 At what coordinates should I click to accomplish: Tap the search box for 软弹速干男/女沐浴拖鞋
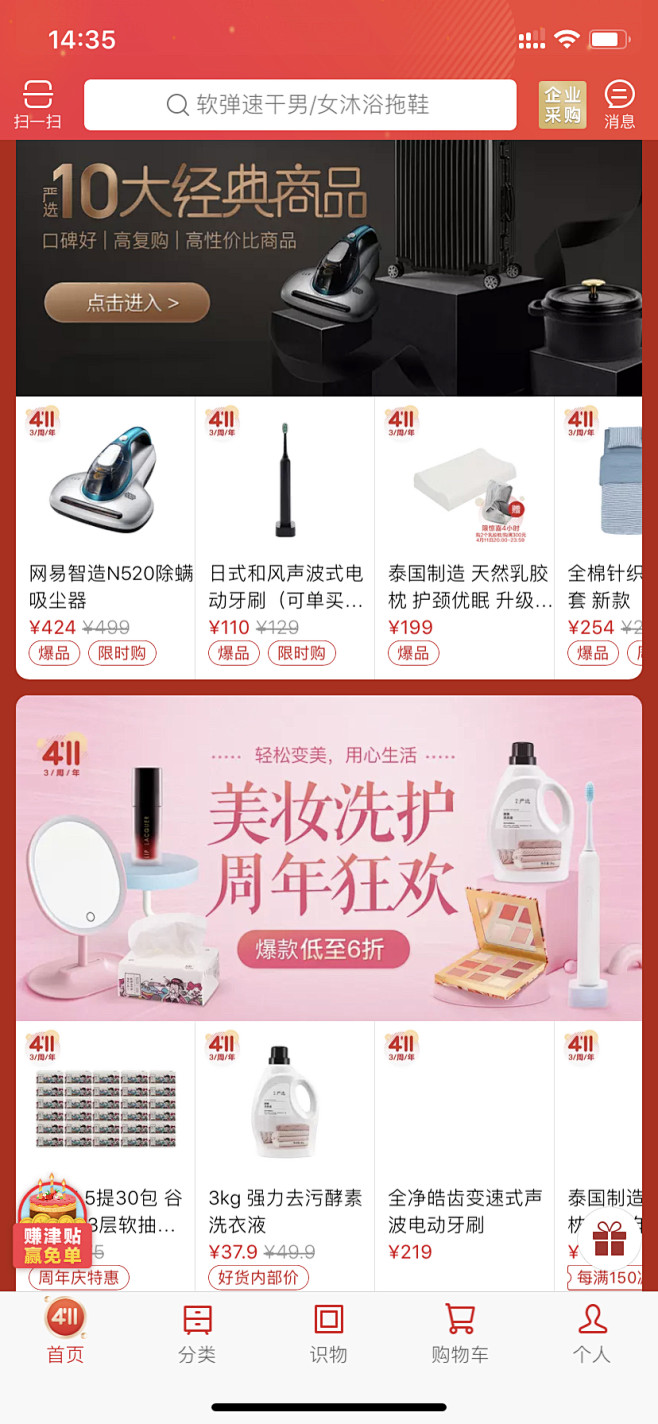click(x=300, y=105)
